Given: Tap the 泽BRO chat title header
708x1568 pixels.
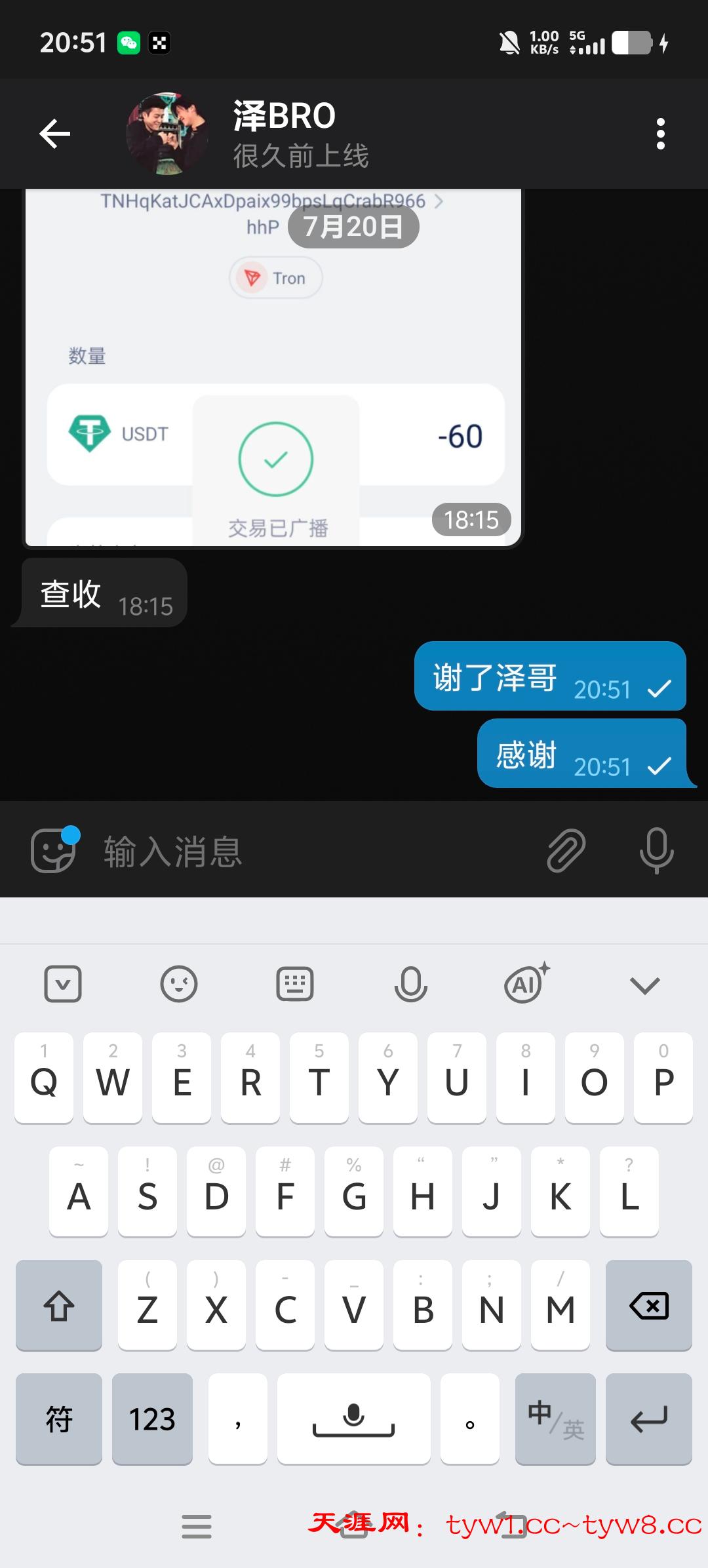Looking at the screenshot, I should 284,115.
